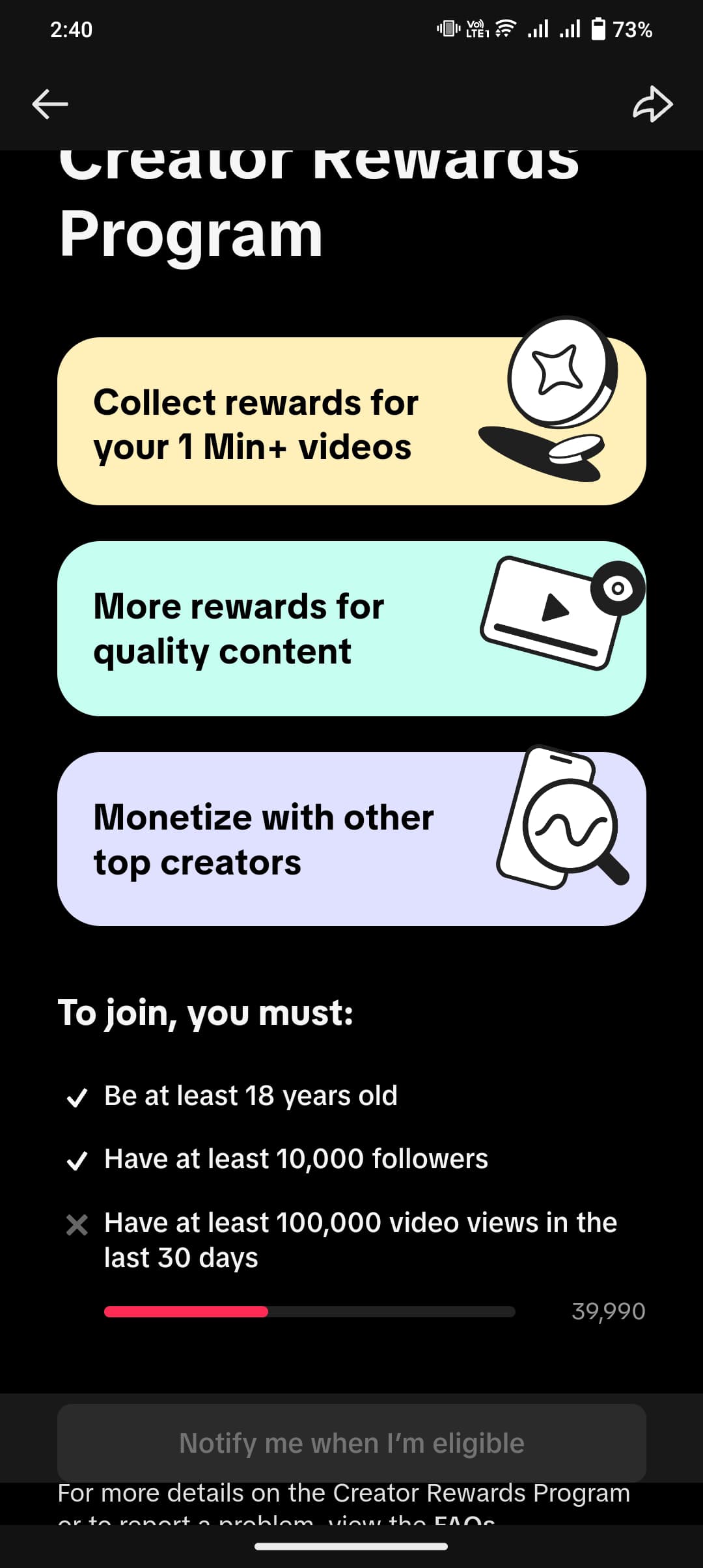Go back using the top-left arrow
This screenshot has height=1568, width=703.
point(50,104)
